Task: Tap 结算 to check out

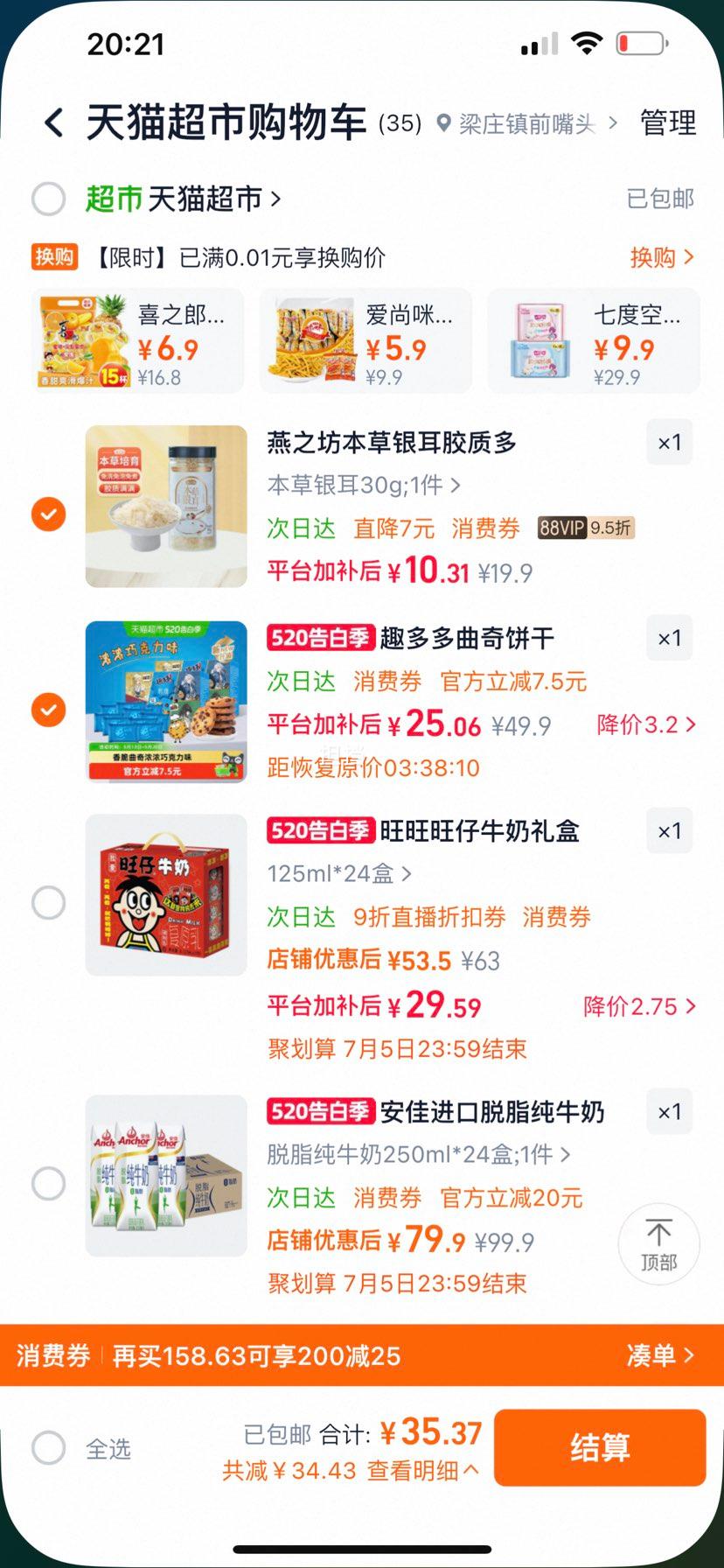Action: click(600, 1447)
